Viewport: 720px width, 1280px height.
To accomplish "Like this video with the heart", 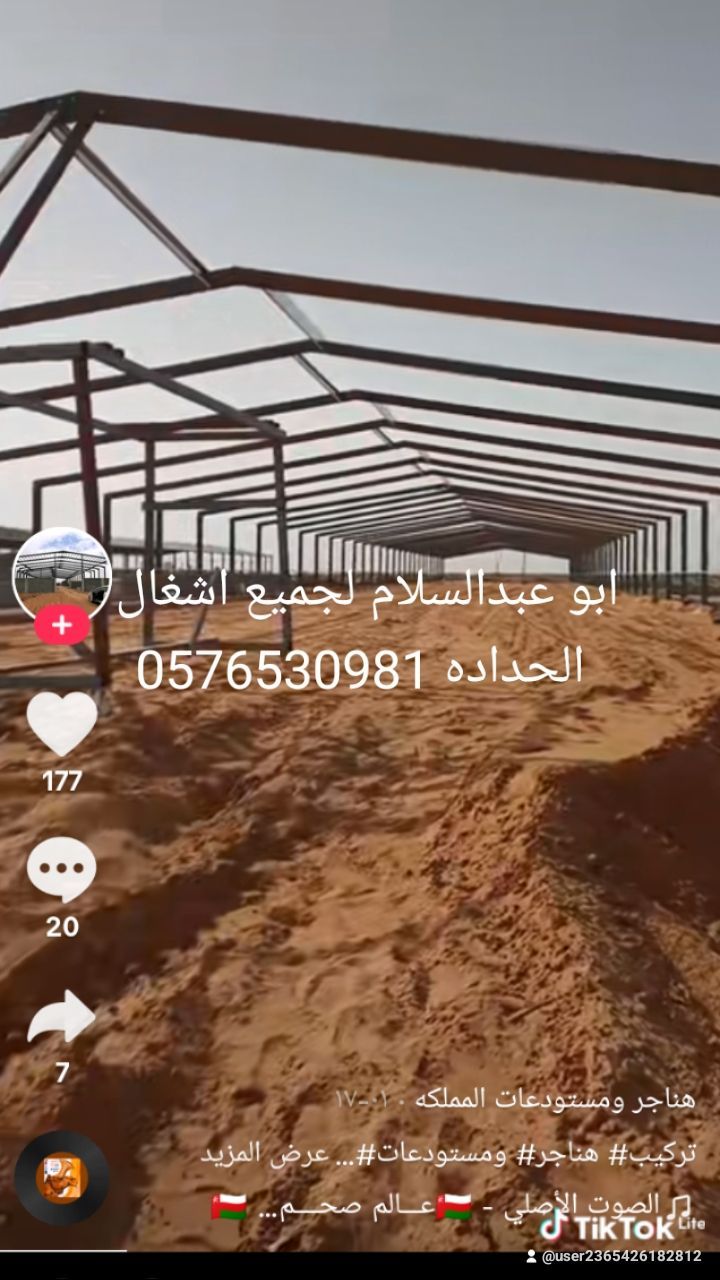I will 62,723.
